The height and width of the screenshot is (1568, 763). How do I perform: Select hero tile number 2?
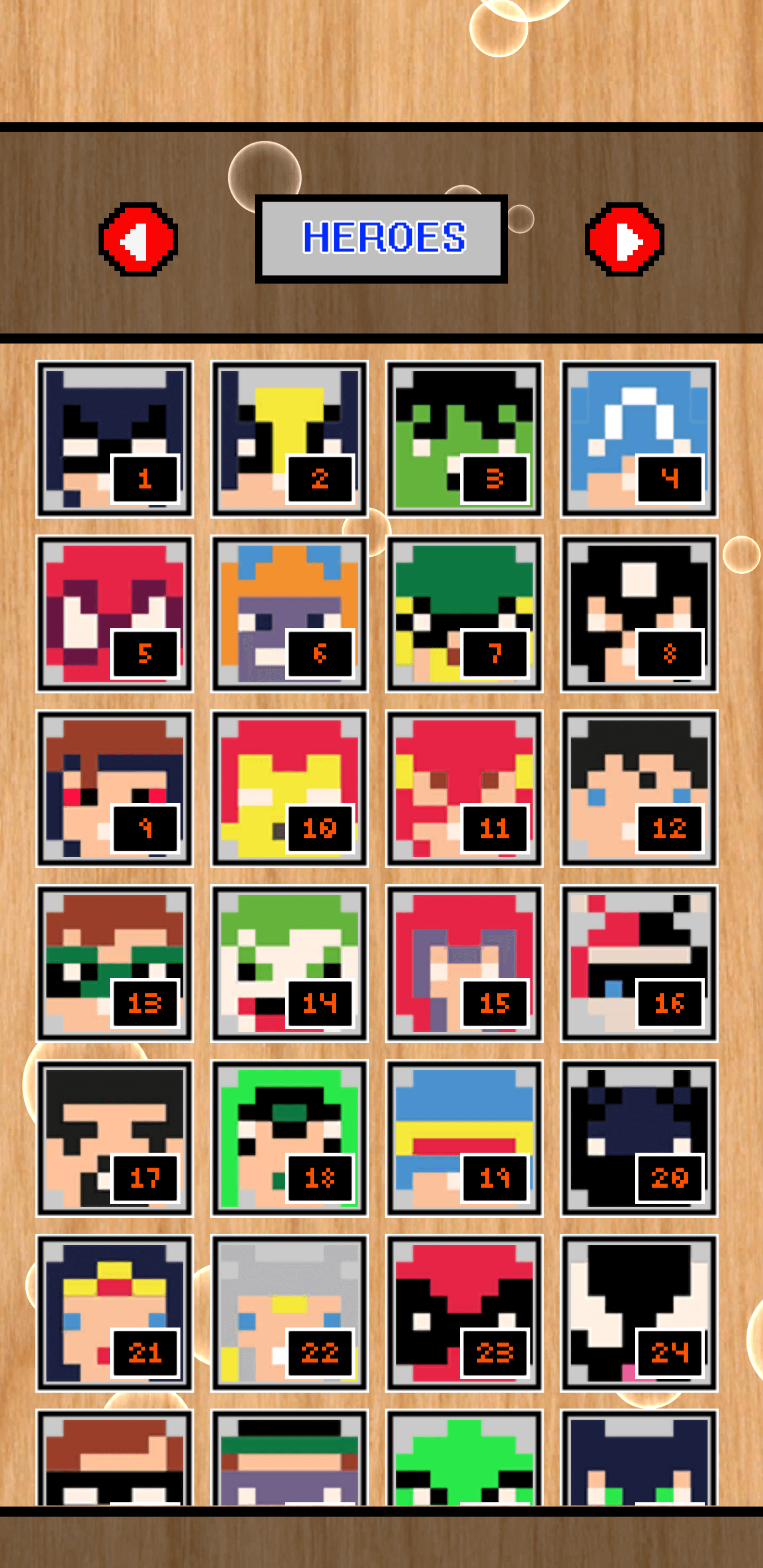(x=289, y=439)
